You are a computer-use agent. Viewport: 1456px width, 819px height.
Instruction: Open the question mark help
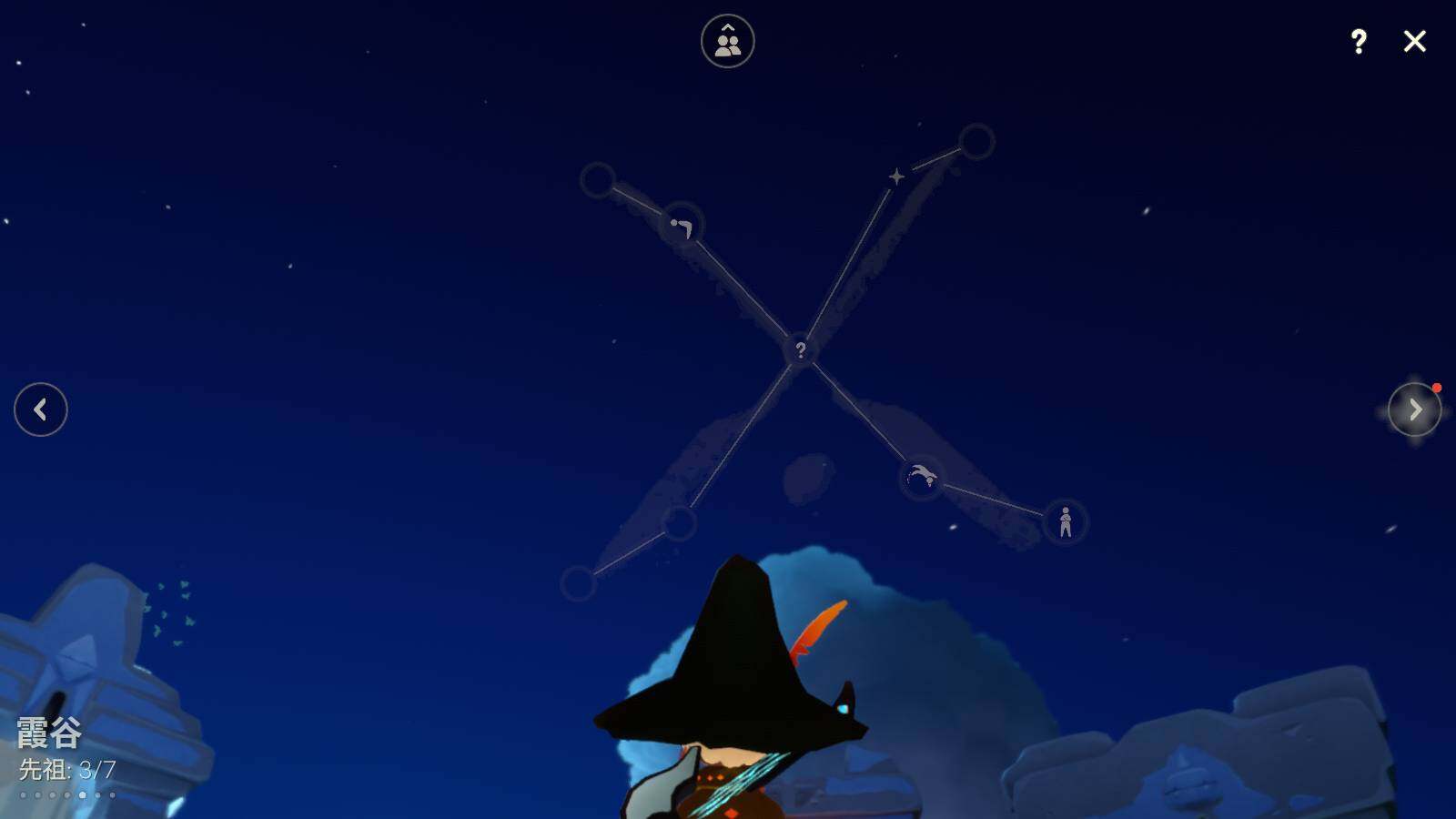click(x=1359, y=41)
